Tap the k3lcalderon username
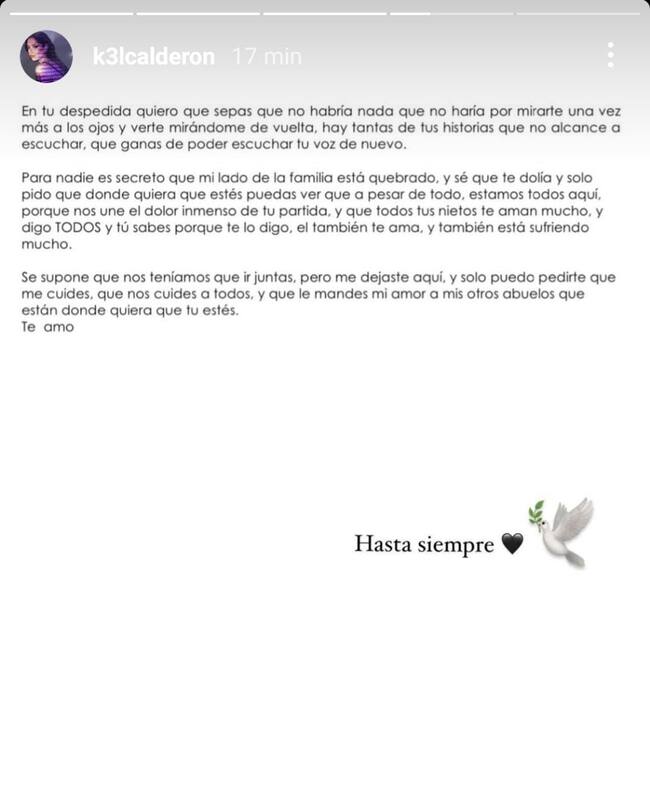Image resolution: width=650 pixels, height=806 pixels. pyautogui.click(x=153, y=56)
